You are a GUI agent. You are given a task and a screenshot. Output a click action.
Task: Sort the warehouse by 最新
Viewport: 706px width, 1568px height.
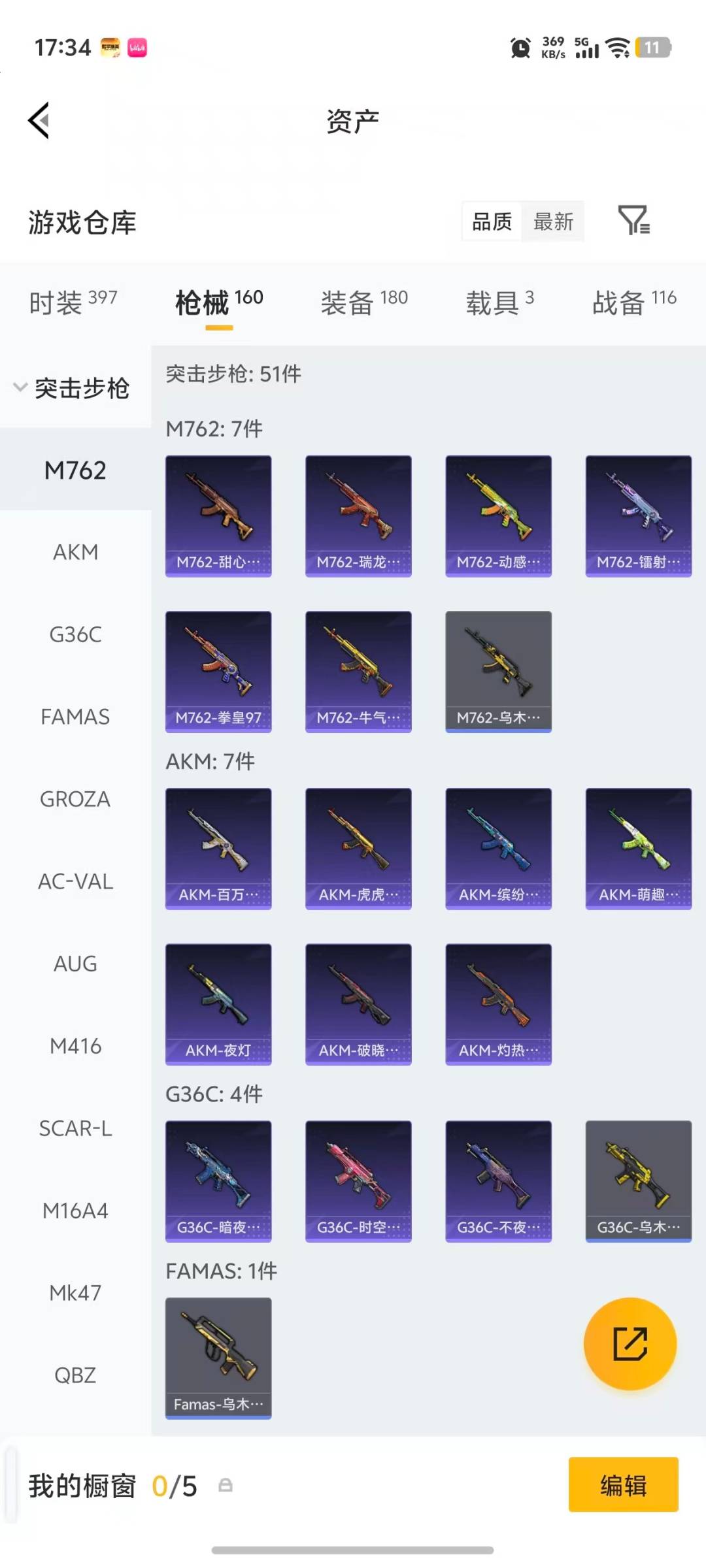tap(553, 222)
